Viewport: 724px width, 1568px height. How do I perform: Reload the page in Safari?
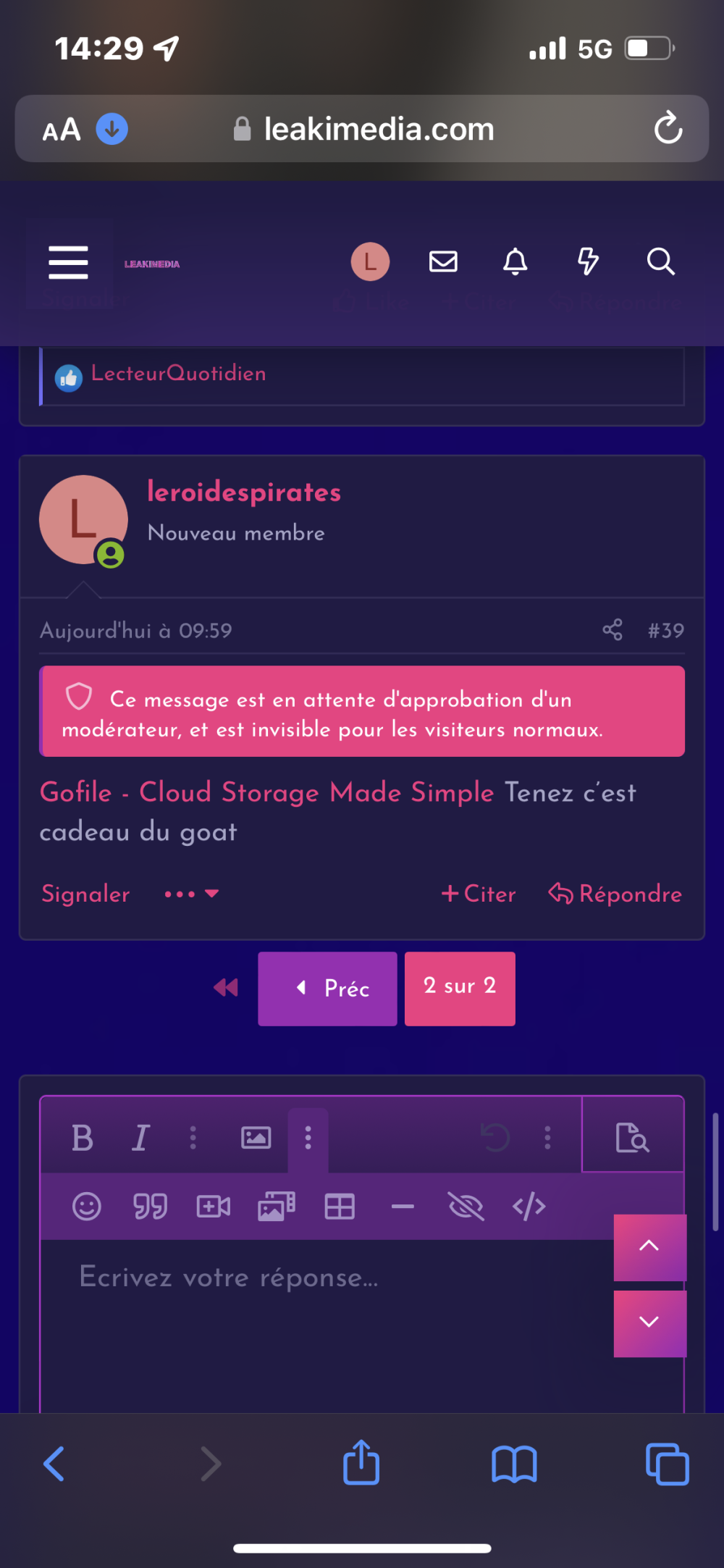[668, 129]
